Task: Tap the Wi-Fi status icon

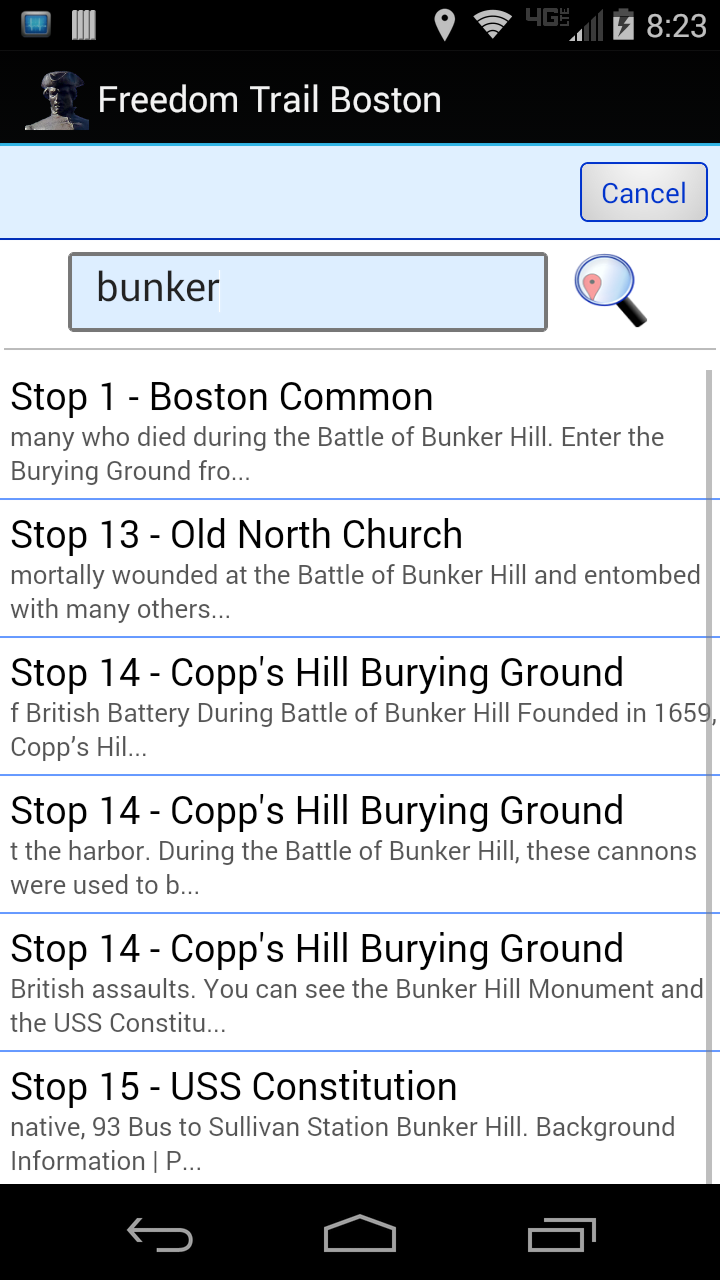Action: pos(490,24)
